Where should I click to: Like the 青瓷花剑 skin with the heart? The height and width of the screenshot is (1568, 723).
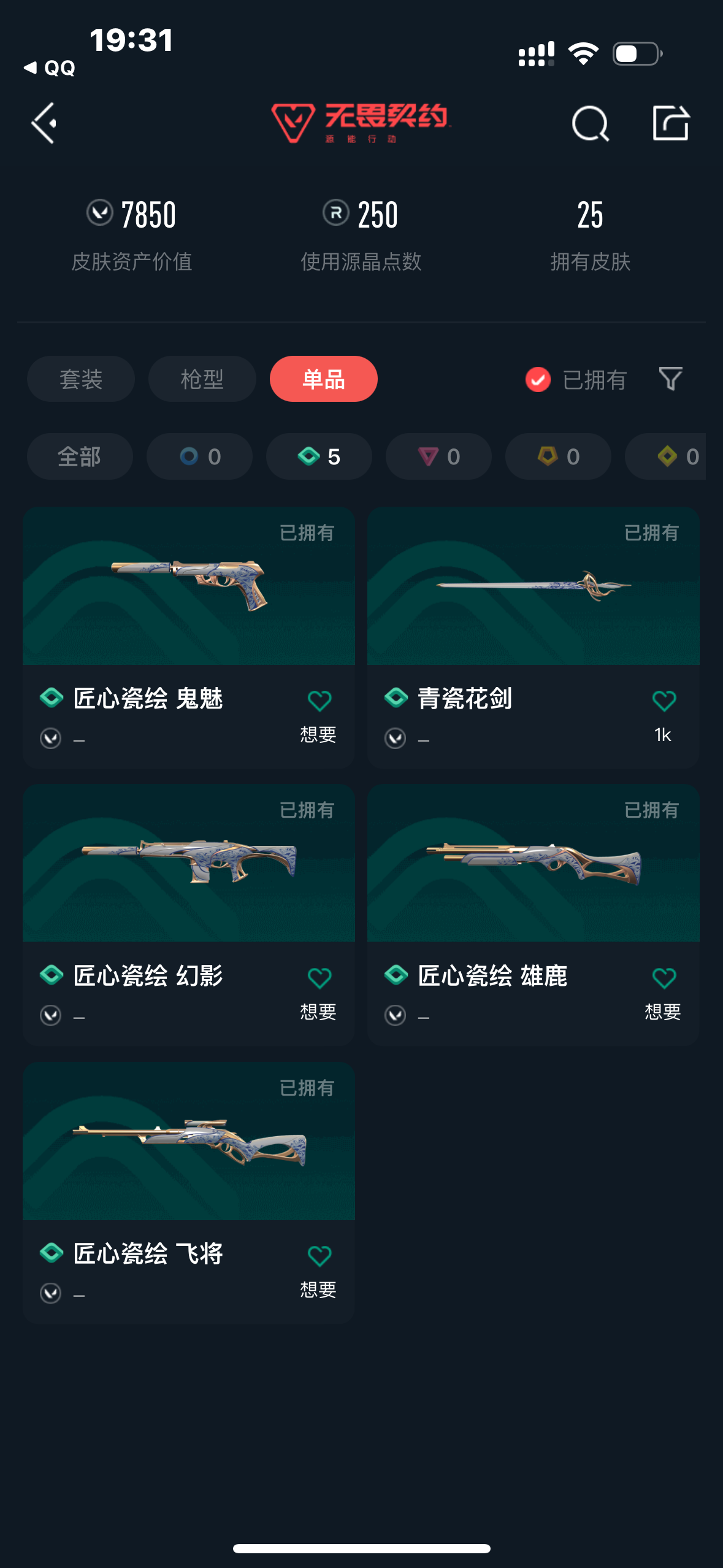664,701
